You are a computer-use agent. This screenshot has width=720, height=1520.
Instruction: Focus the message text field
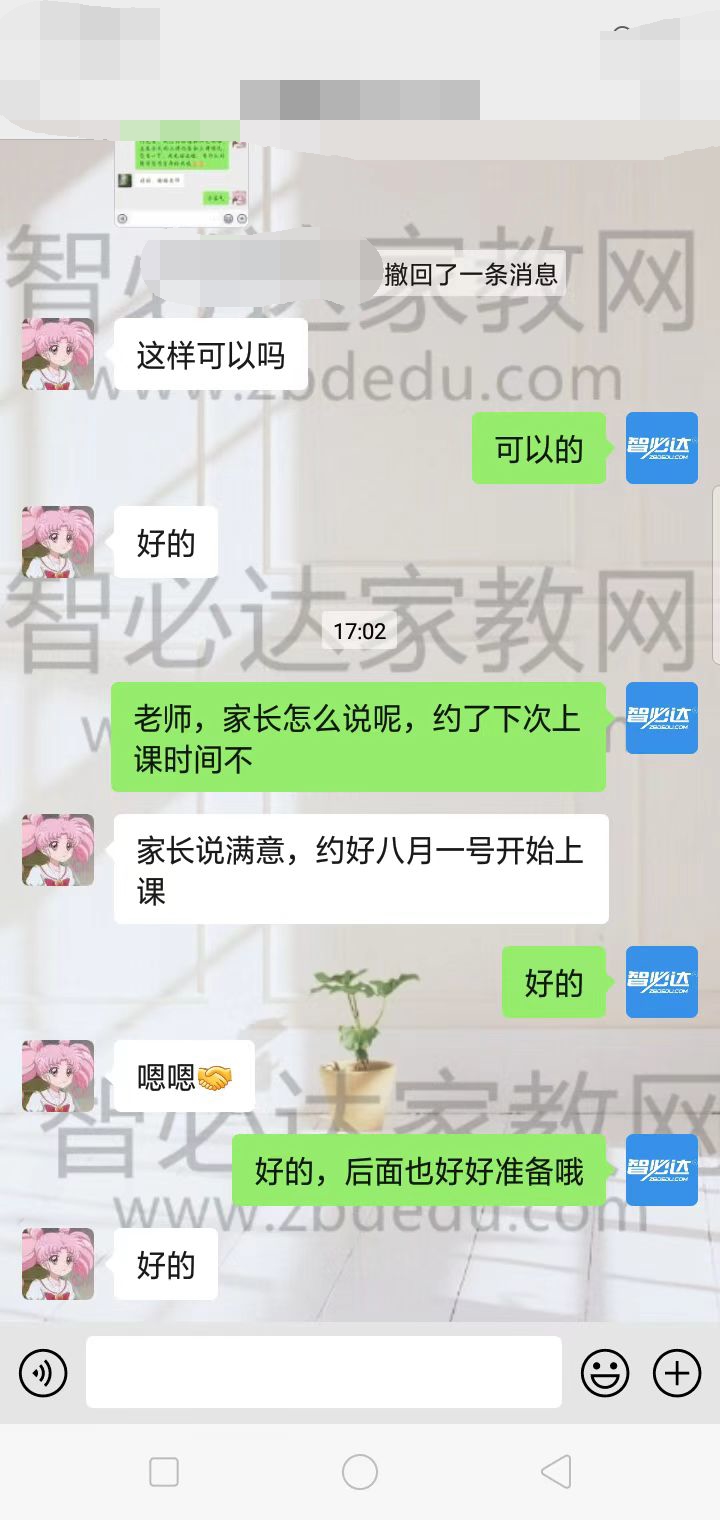(323, 1372)
